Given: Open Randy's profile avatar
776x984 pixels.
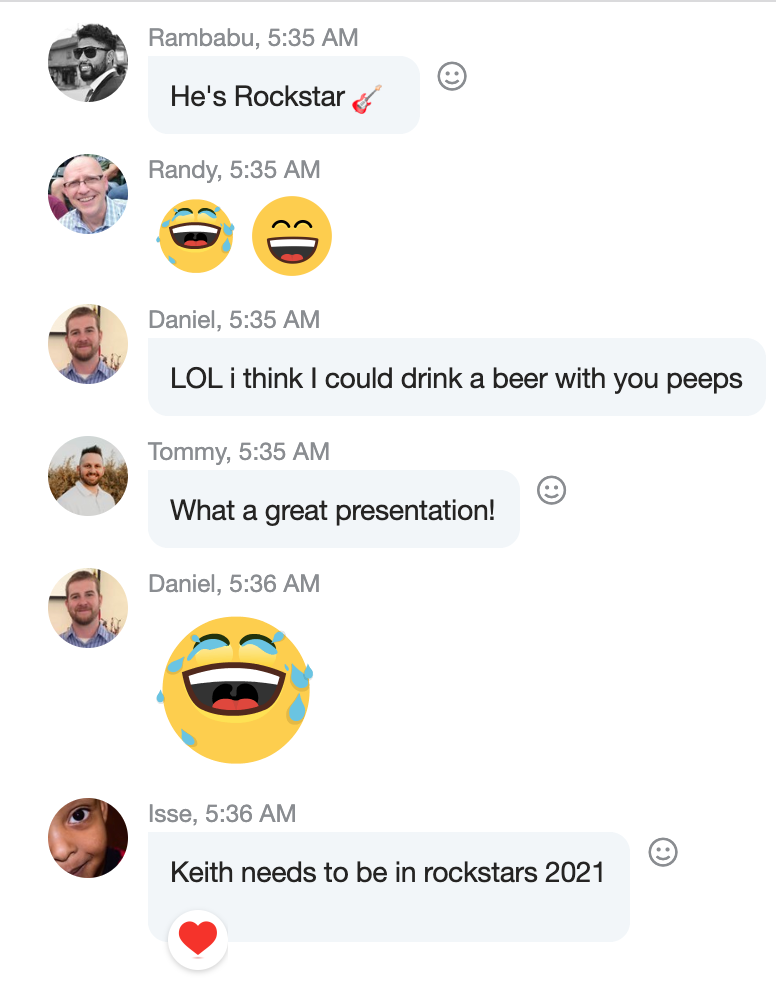Looking at the screenshot, I should pyautogui.click(x=88, y=194).
